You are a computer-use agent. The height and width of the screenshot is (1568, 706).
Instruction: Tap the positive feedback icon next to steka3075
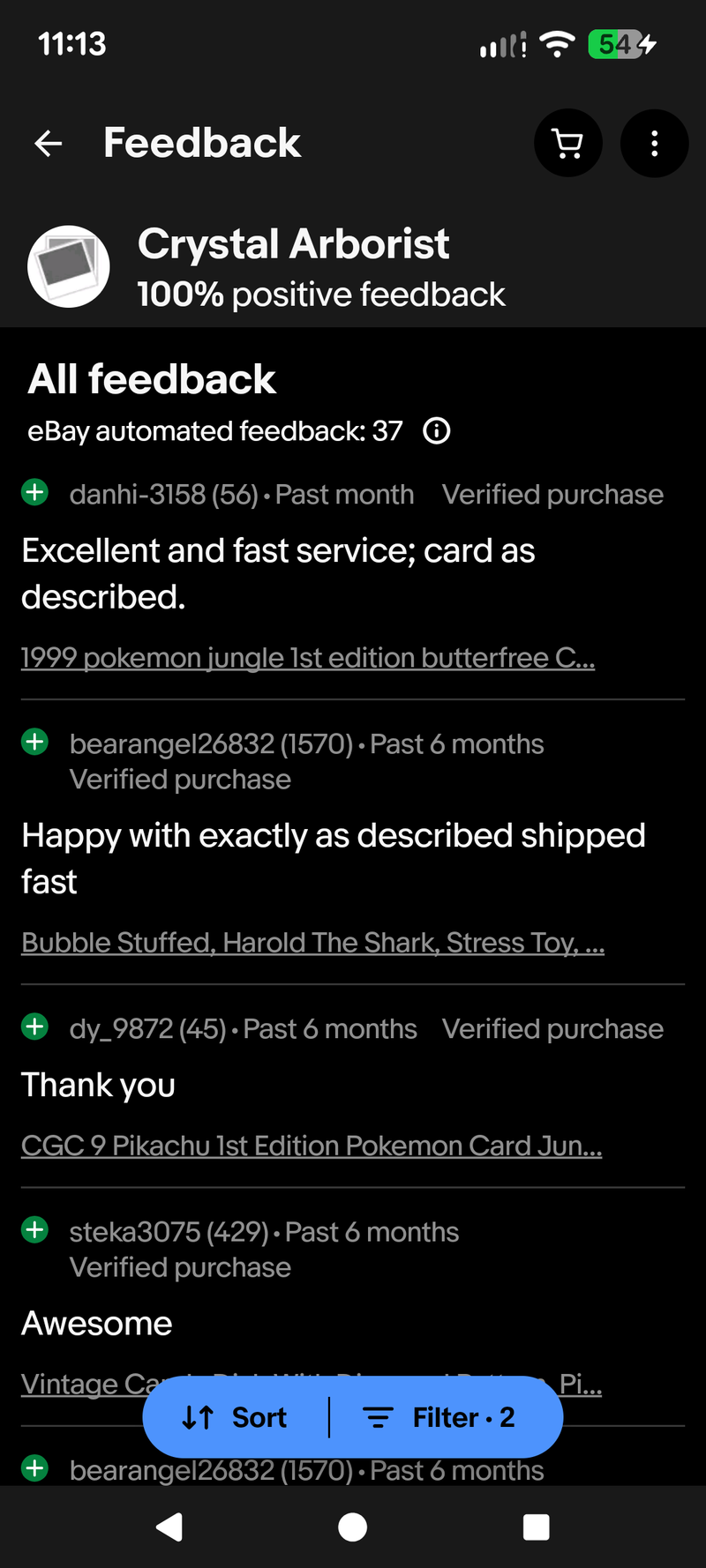click(x=34, y=1229)
